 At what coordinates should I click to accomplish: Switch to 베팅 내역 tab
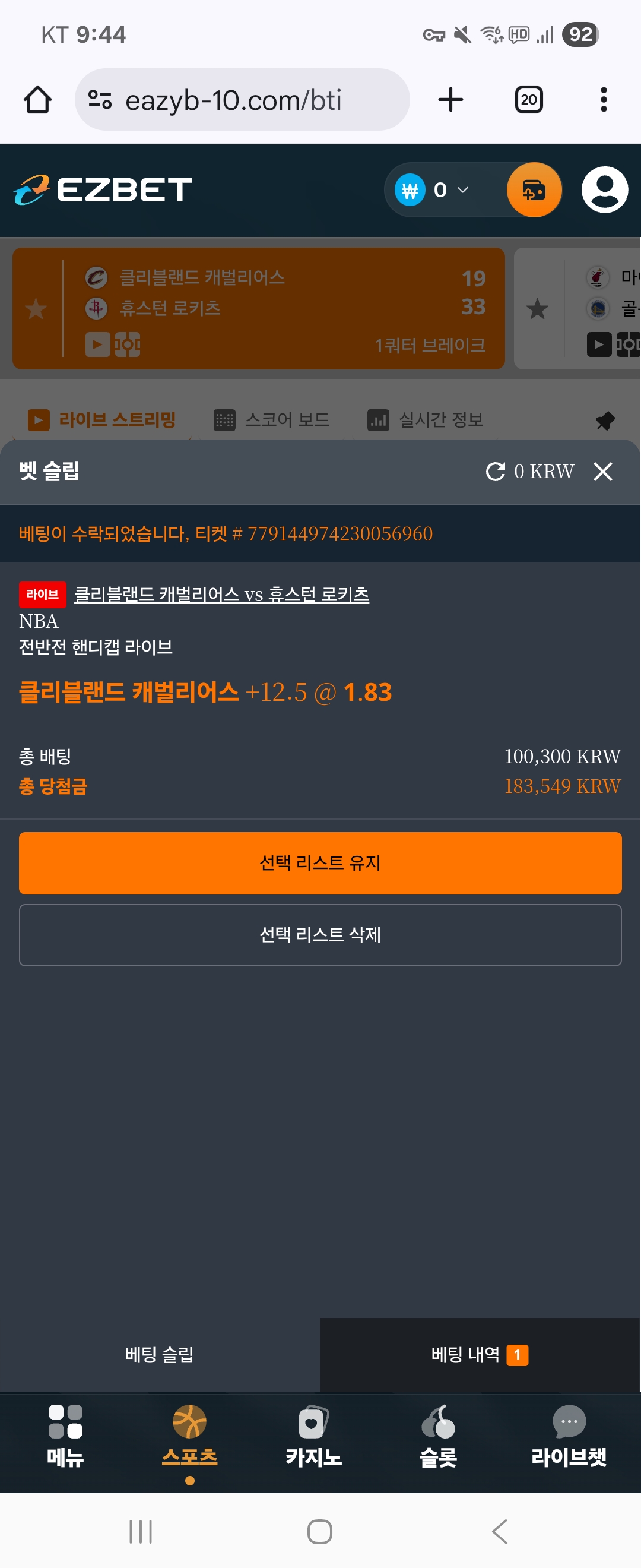pyautogui.click(x=479, y=1354)
